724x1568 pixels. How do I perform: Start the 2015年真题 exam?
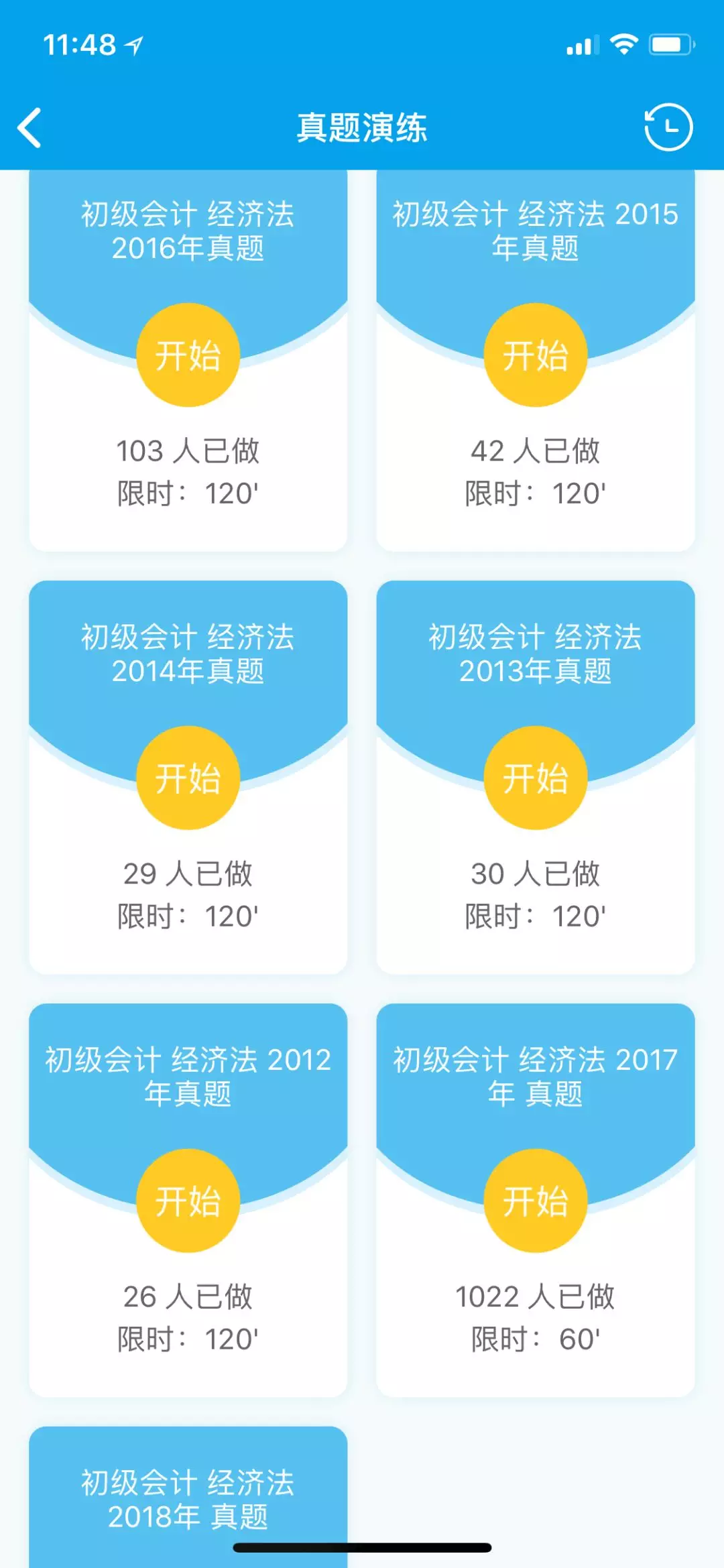535,355
